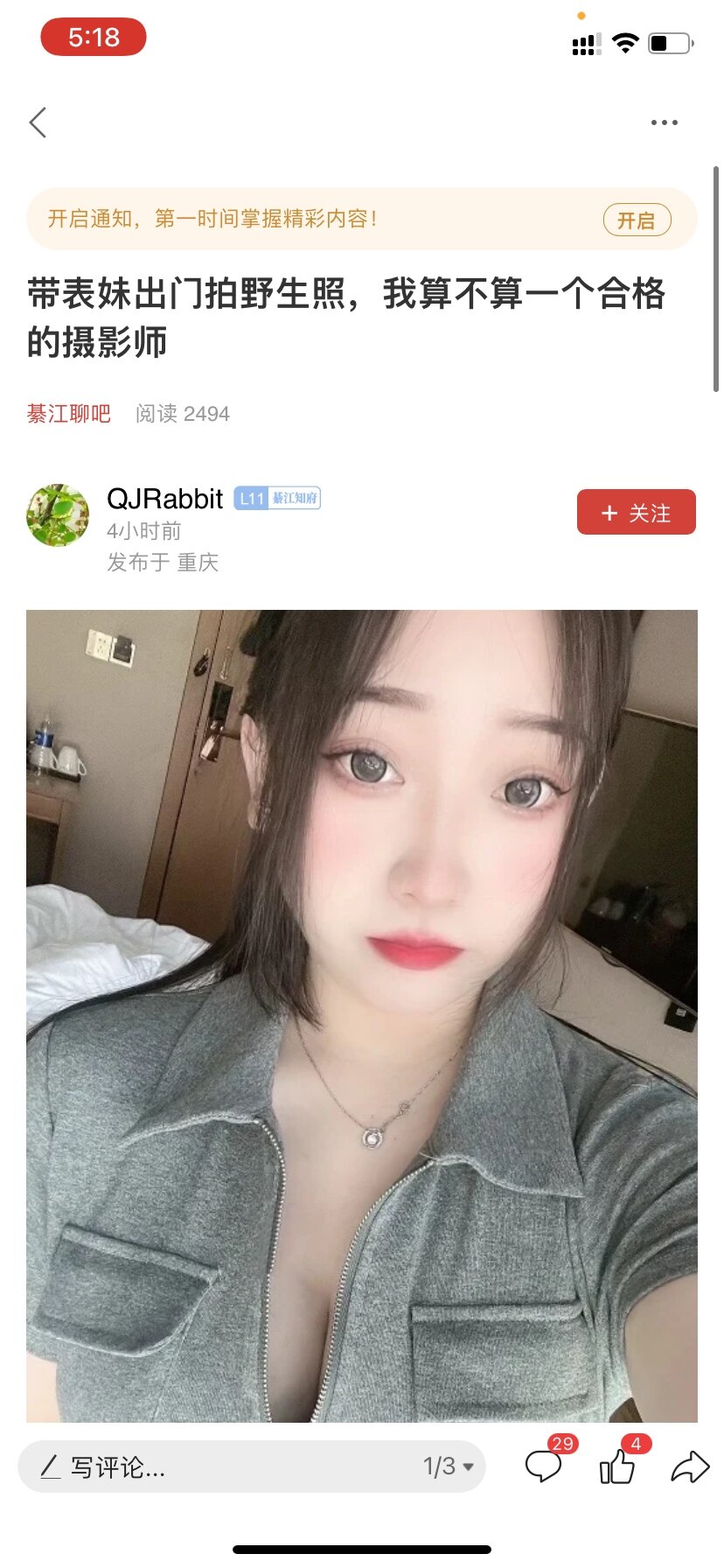Open the post's photo in full view

coord(362,1015)
